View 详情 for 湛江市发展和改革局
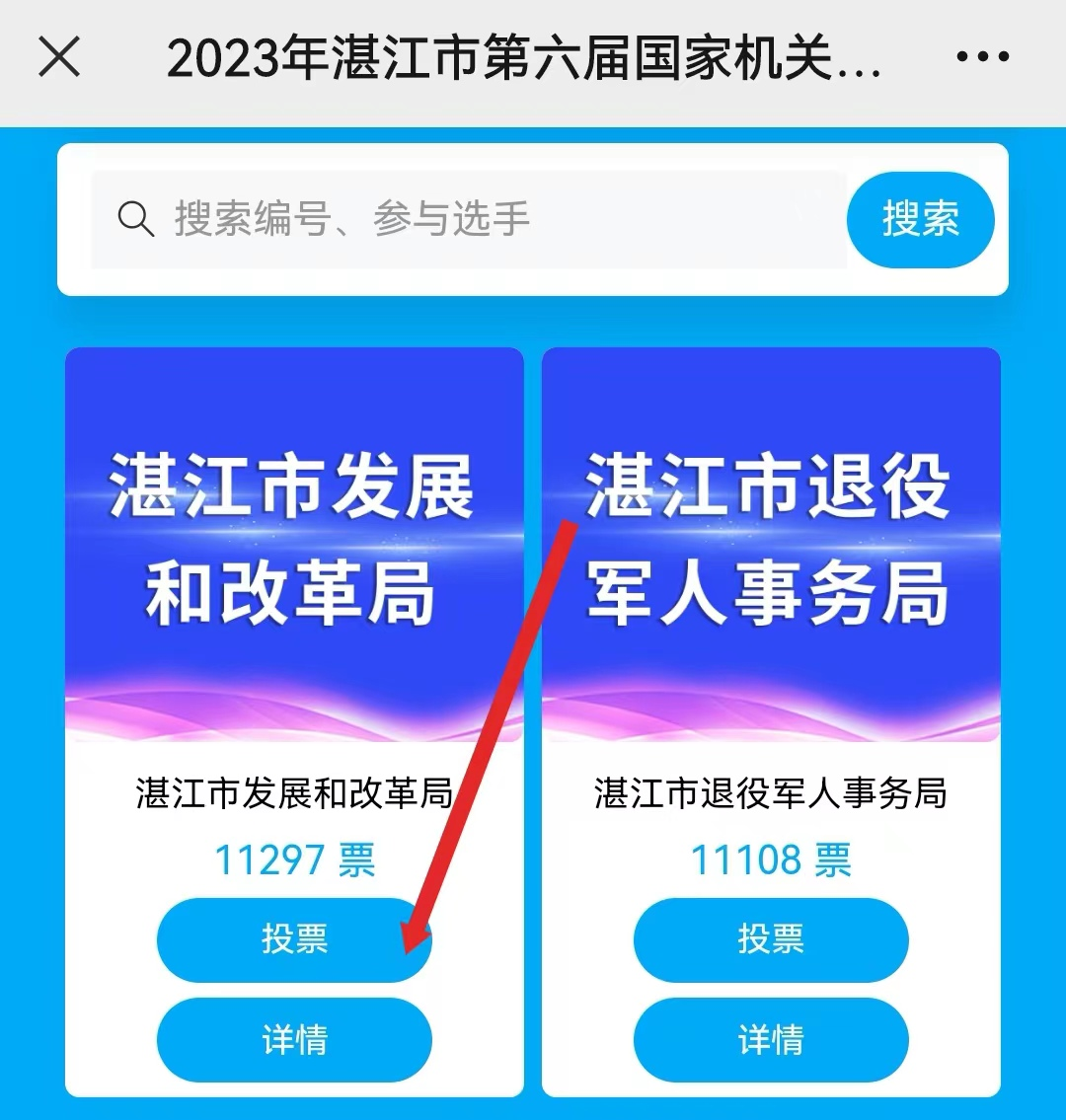Image resolution: width=1066 pixels, height=1120 pixels. click(294, 1039)
